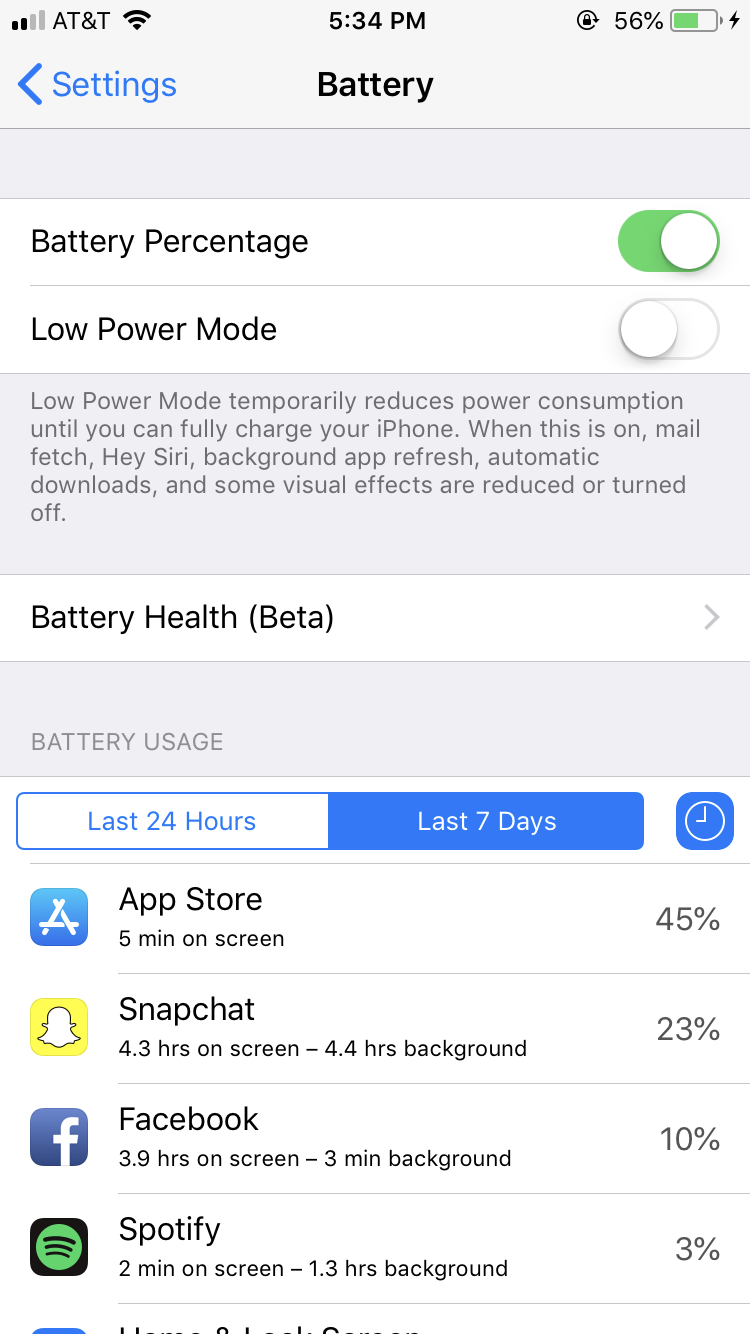The width and height of the screenshot is (750, 1334).
Task: Tap the Facebook battery usage row
Action: 375,1138
